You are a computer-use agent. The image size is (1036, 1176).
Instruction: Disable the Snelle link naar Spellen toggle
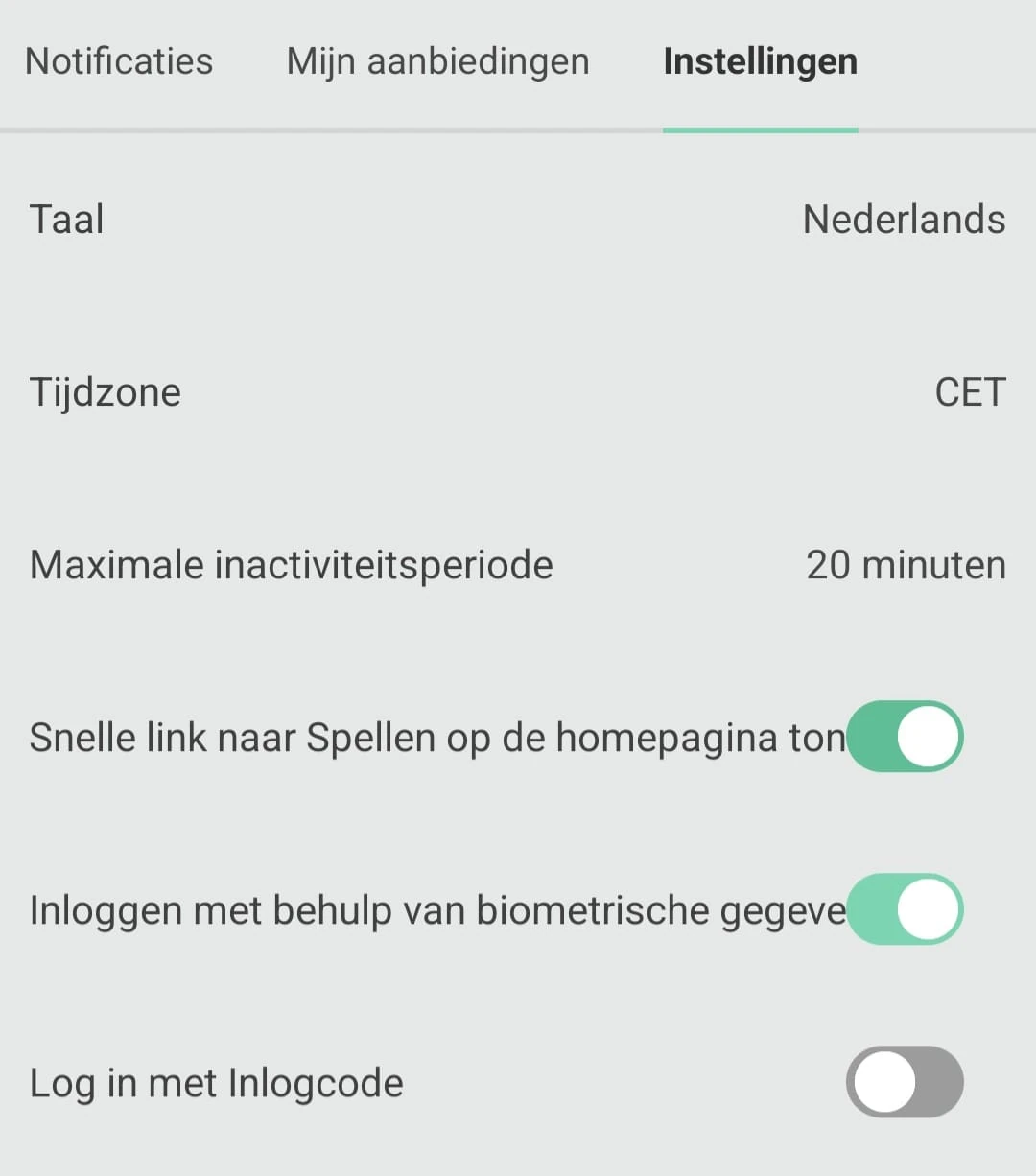click(905, 737)
